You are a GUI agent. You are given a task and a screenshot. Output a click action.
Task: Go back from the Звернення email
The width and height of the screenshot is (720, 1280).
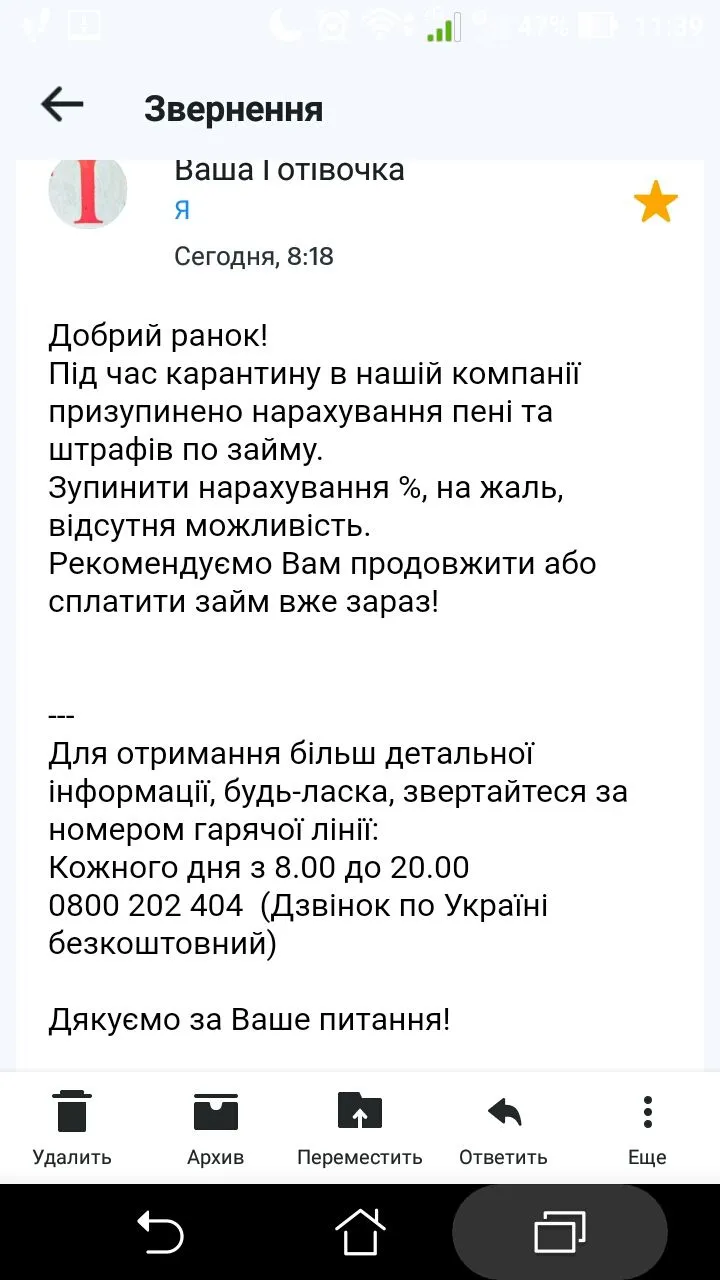coord(62,105)
